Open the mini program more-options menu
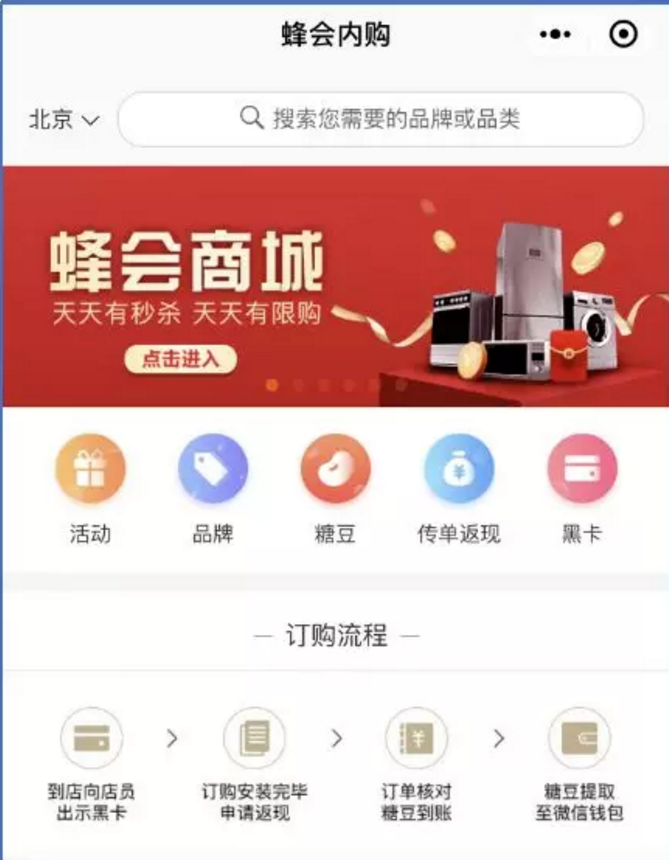The height and width of the screenshot is (860, 669). point(555,35)
